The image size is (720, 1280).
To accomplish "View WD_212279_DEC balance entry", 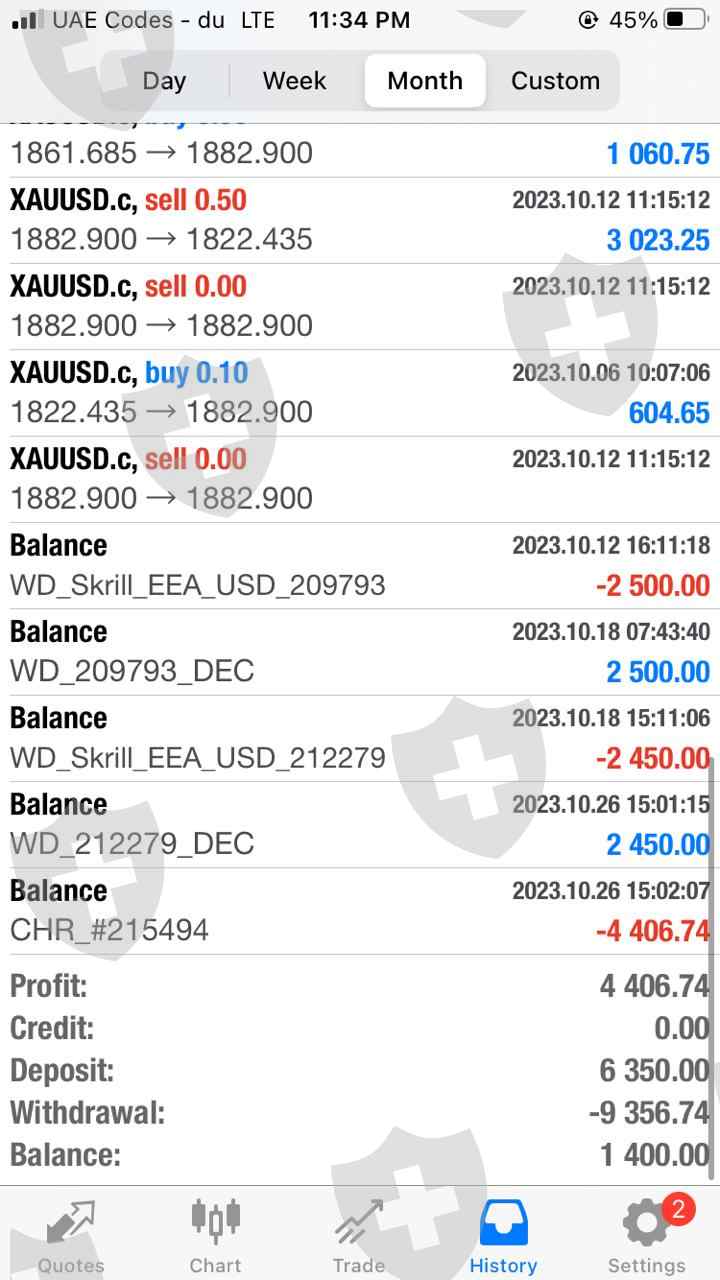I will [360, 825].
